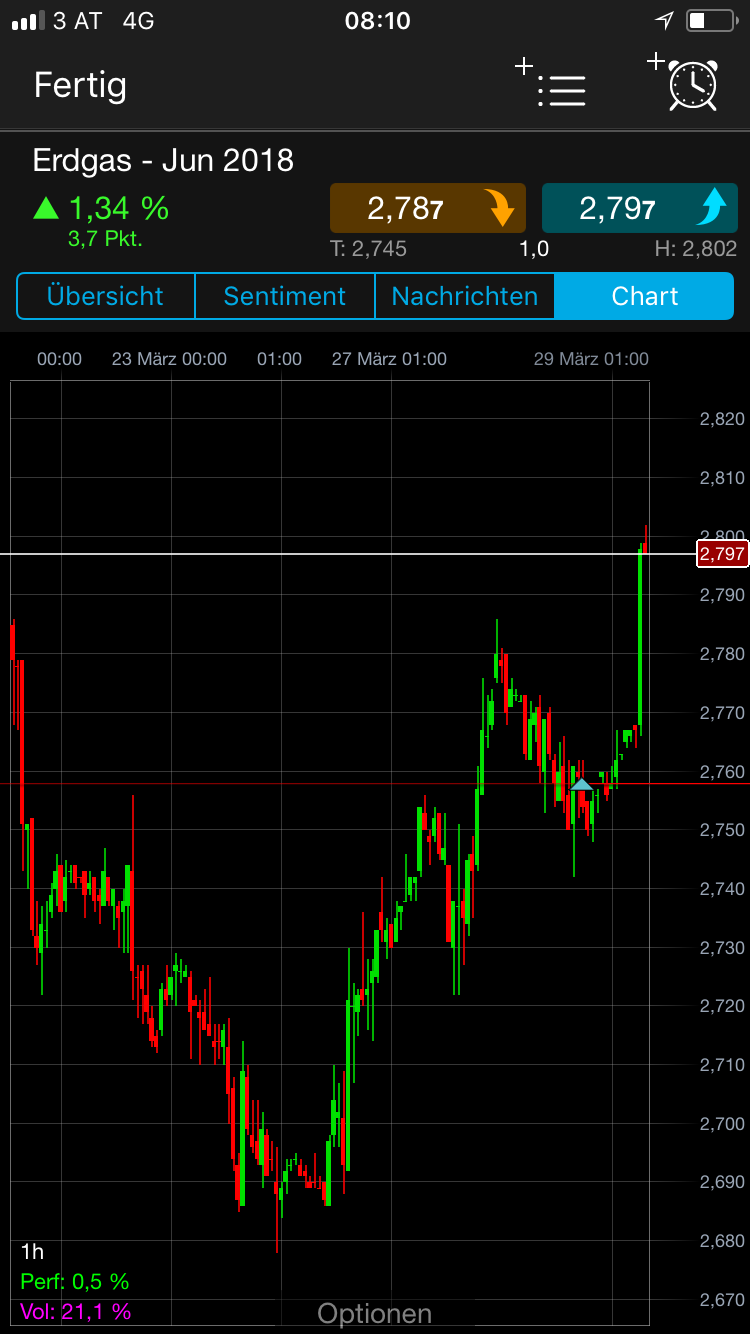Image resolution: width=750 pixels, height=1334 pixels.
Task: Create a price alarm with the clock icon
Action: (x=685, y=84)
